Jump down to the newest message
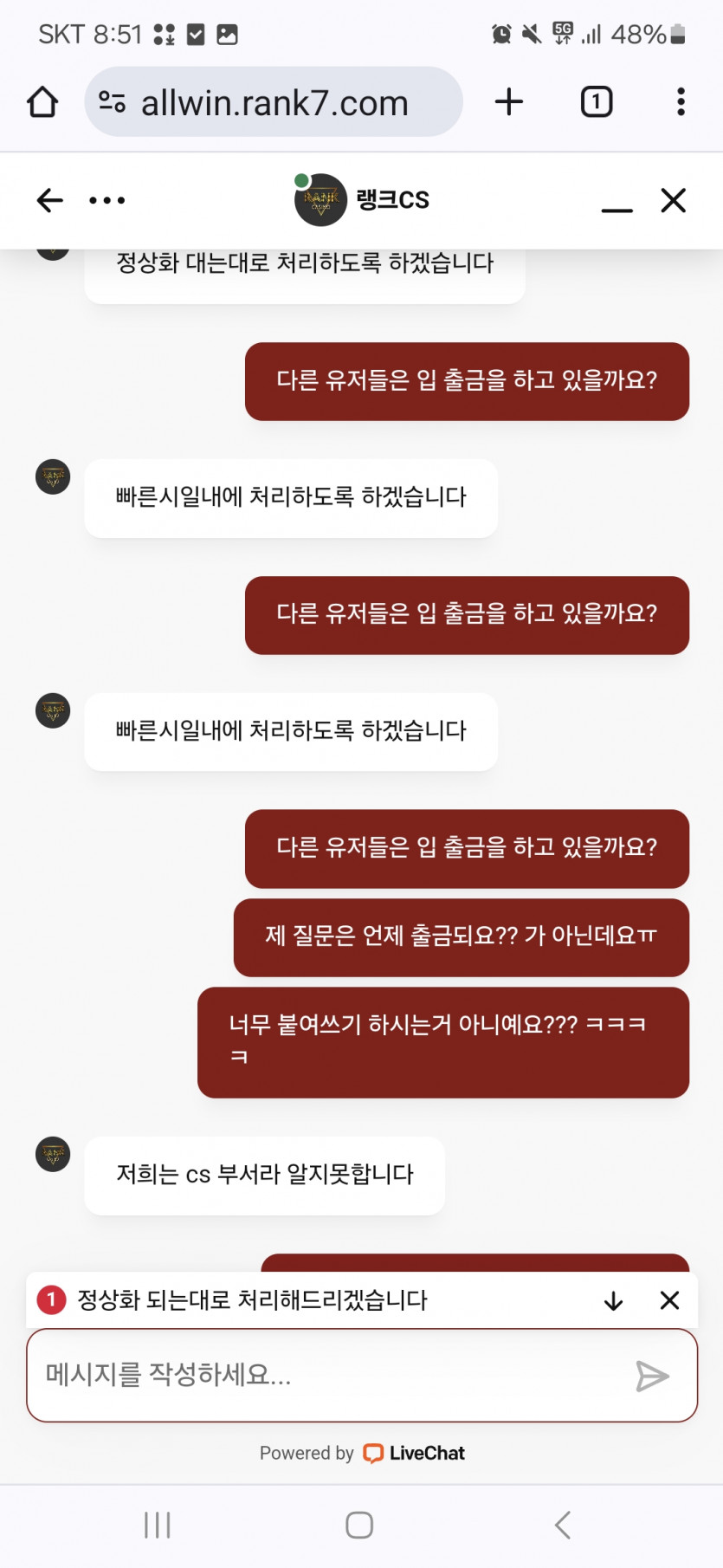The image size is (723, 1568). (613, 1300)
